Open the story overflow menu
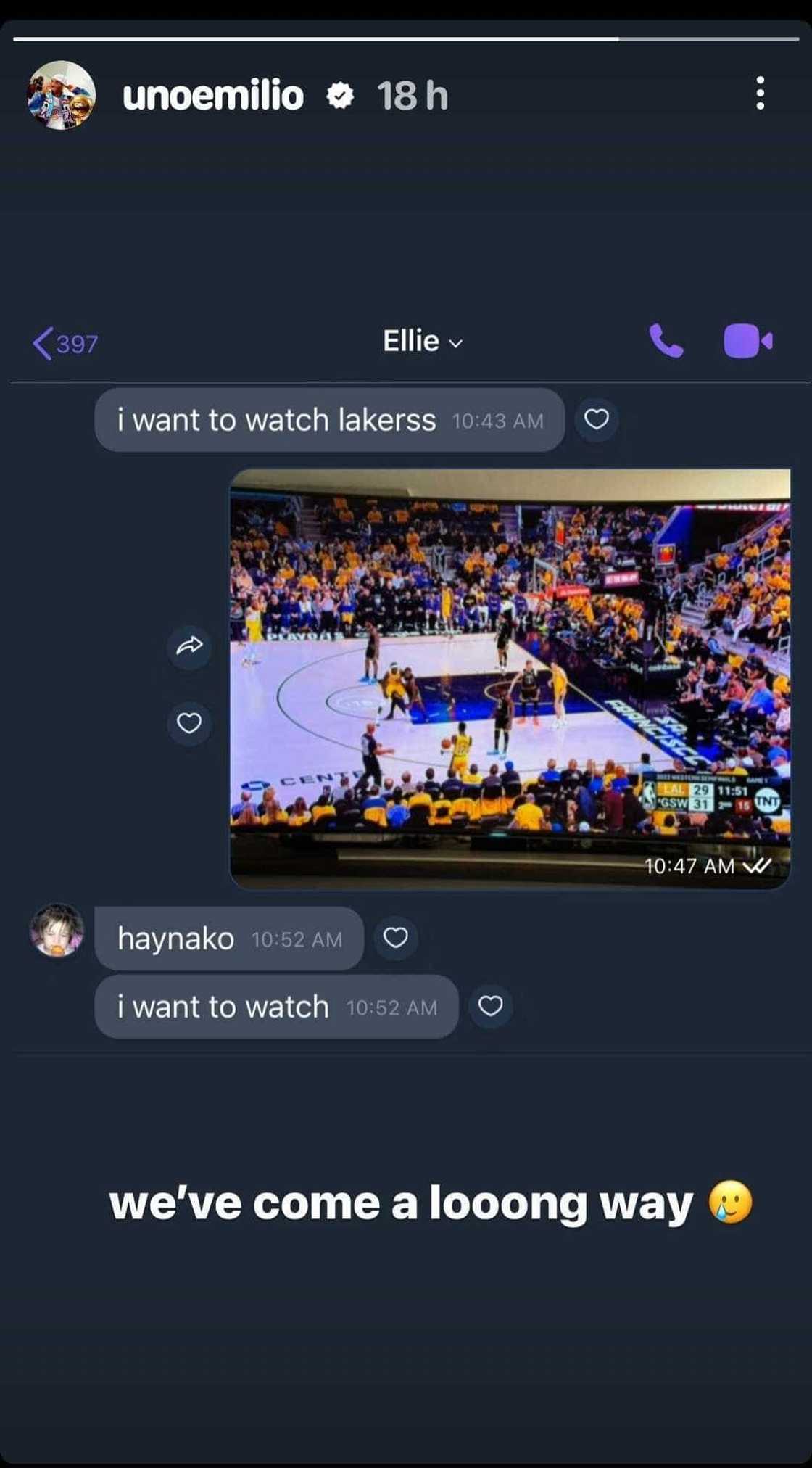Screen dimensions: 812x1468 click(x=760, y=94)
